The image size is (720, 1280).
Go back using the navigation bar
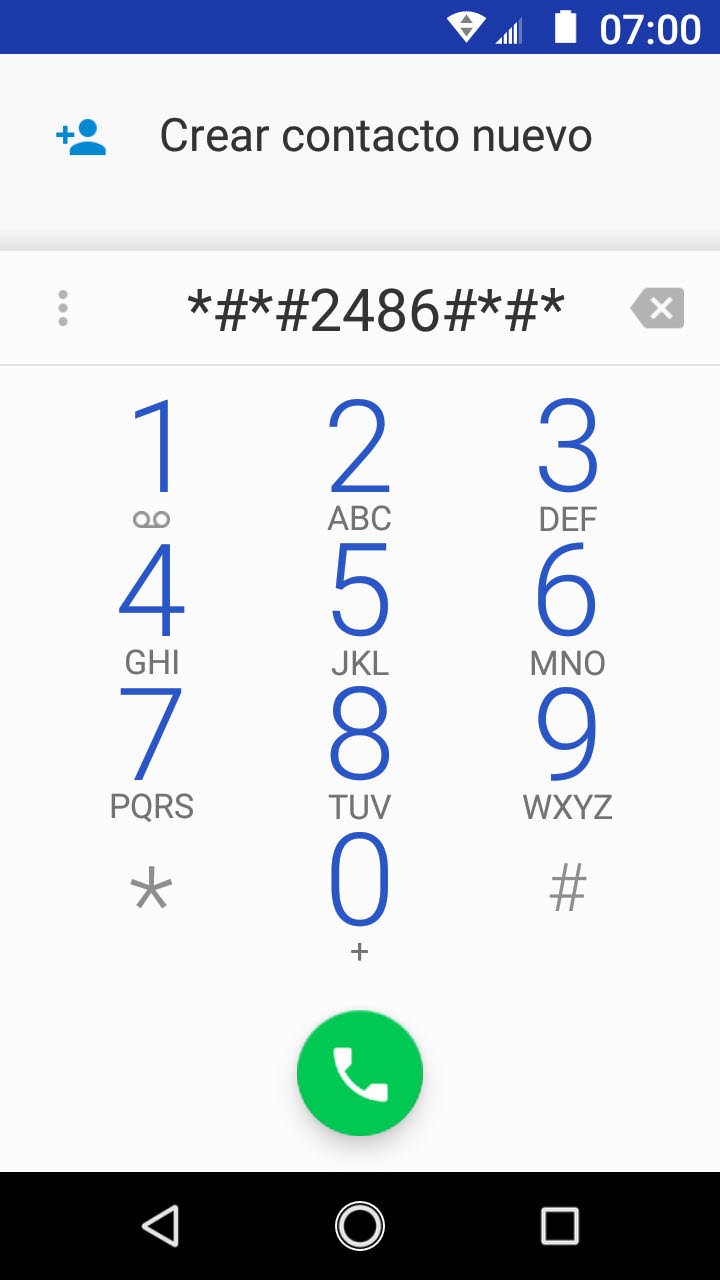click(x=160, y=1226)
